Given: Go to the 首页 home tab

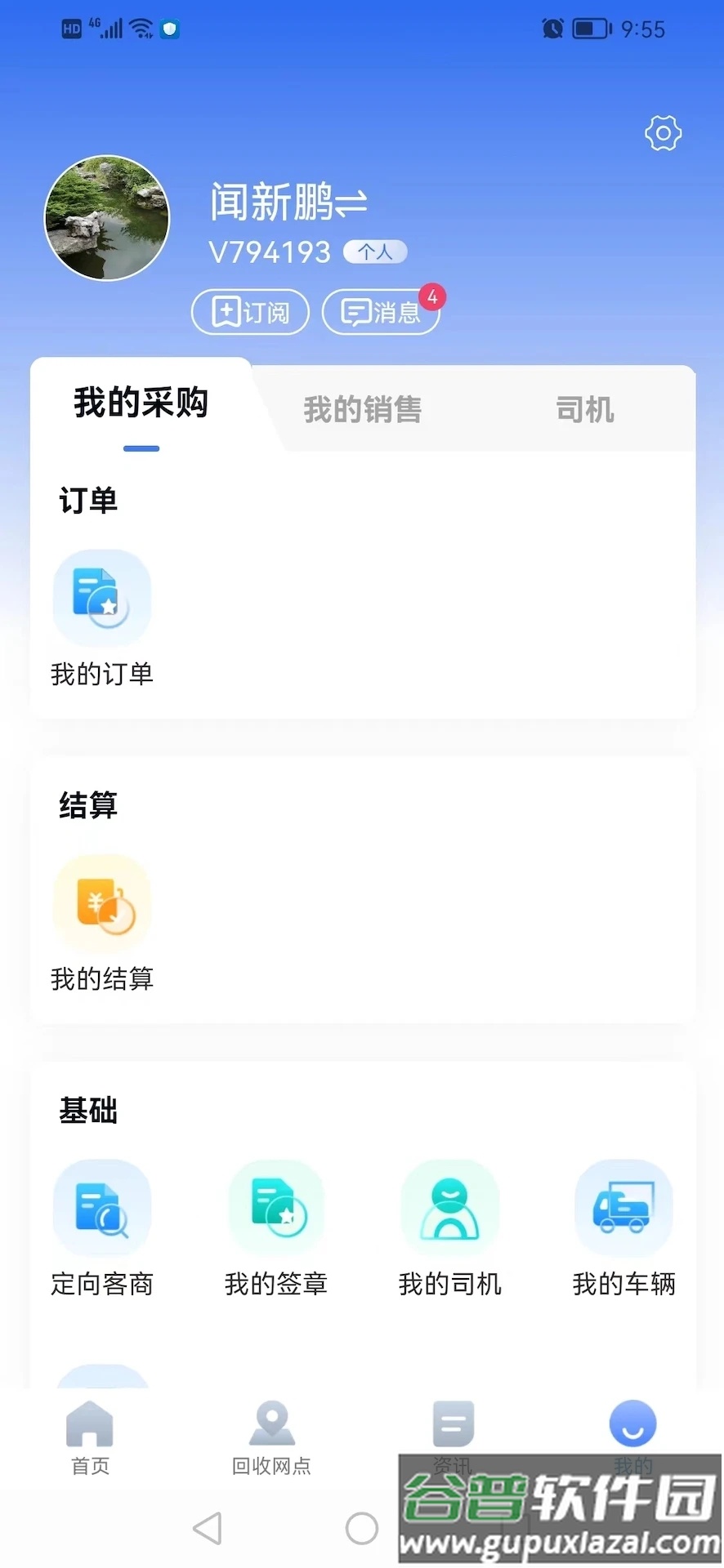Looking at the screenshot, I should pos(90,1437).
